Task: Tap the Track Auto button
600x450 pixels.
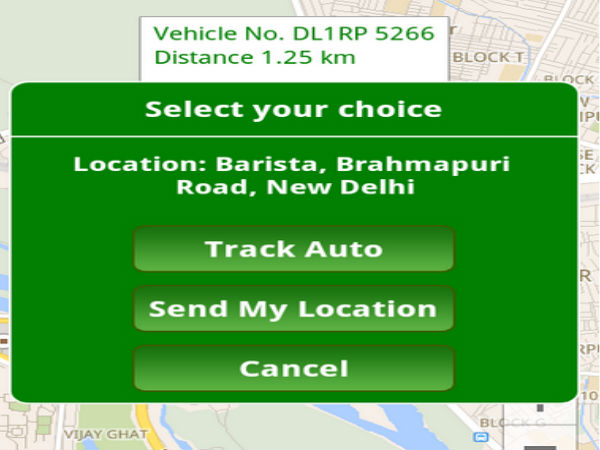Action: 293,249
